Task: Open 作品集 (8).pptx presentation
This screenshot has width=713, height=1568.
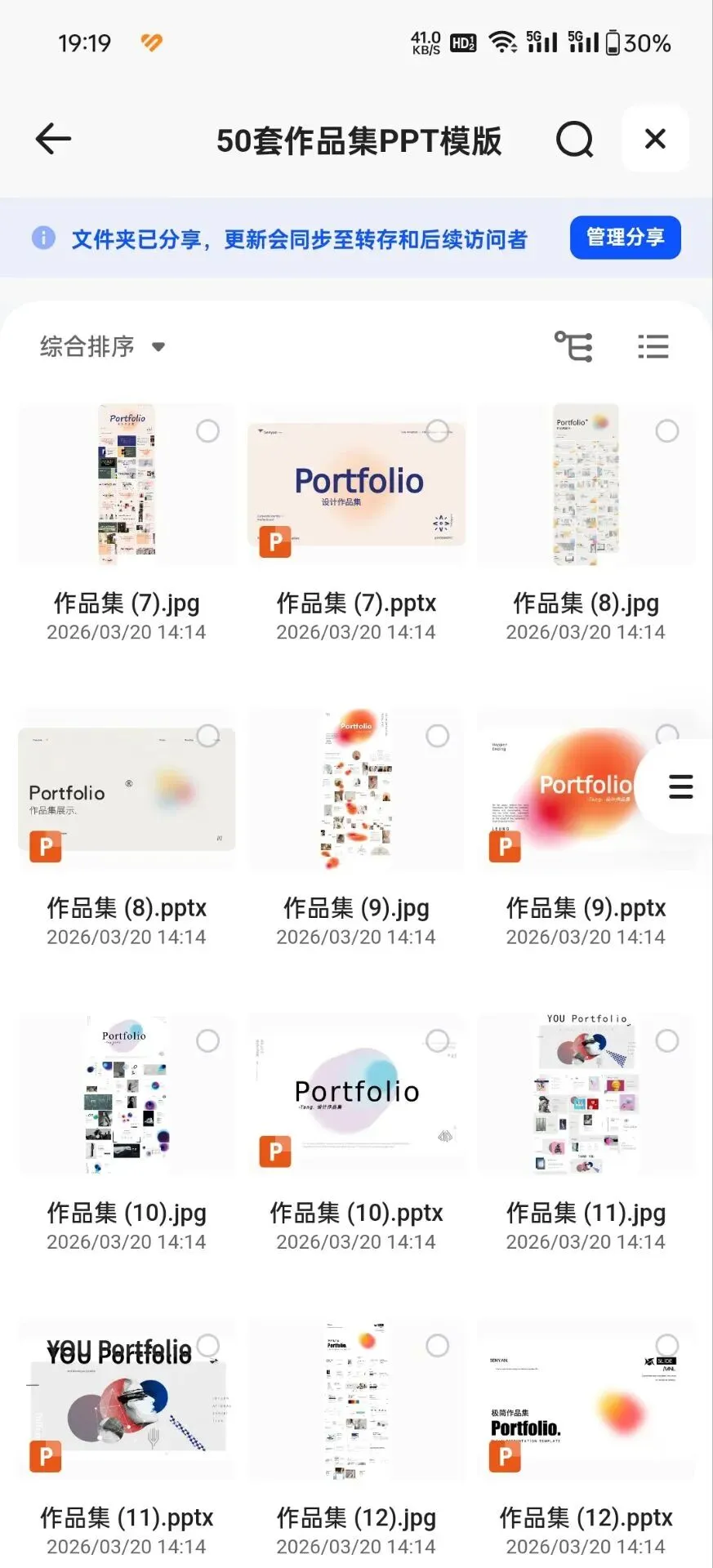Action: tap(127, 790)
